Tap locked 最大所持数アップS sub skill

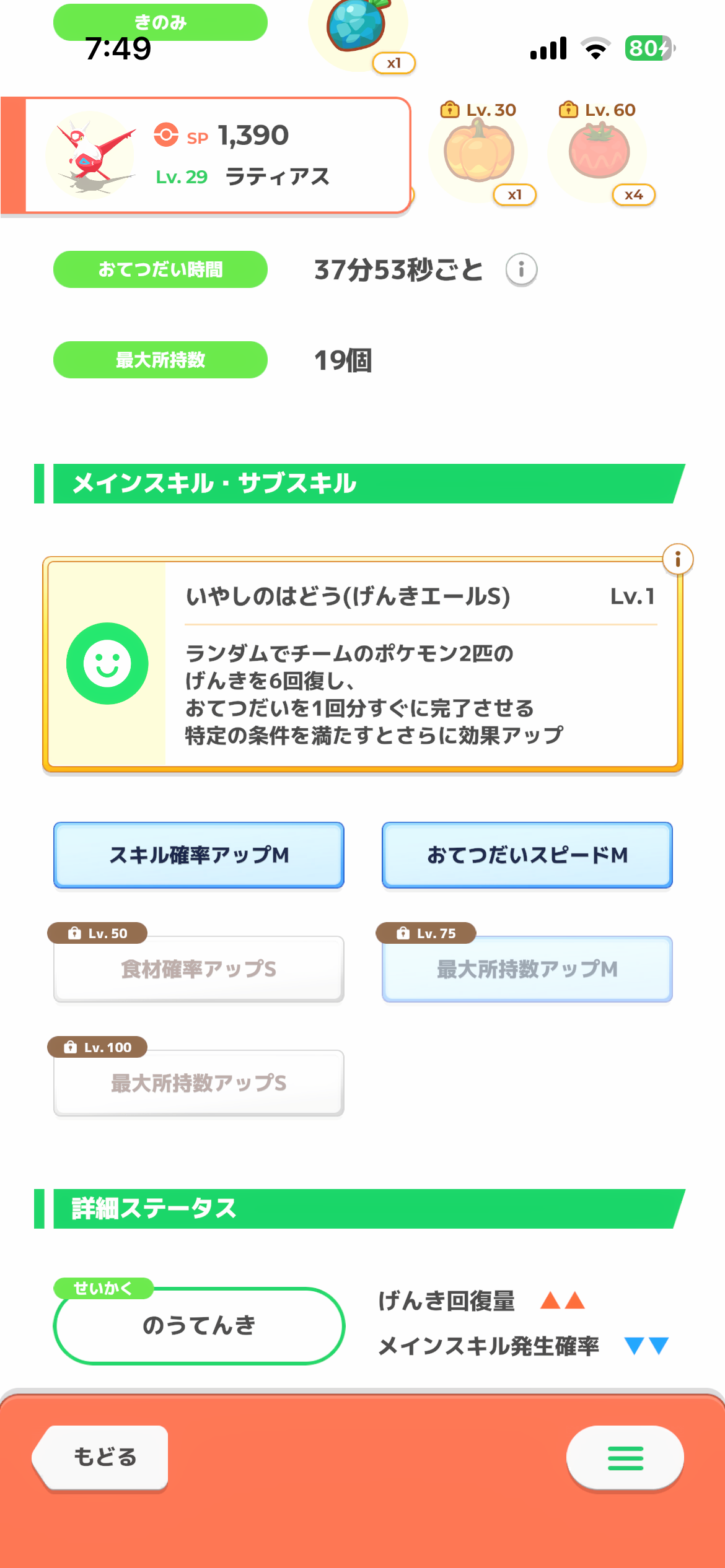(199, 1083)
